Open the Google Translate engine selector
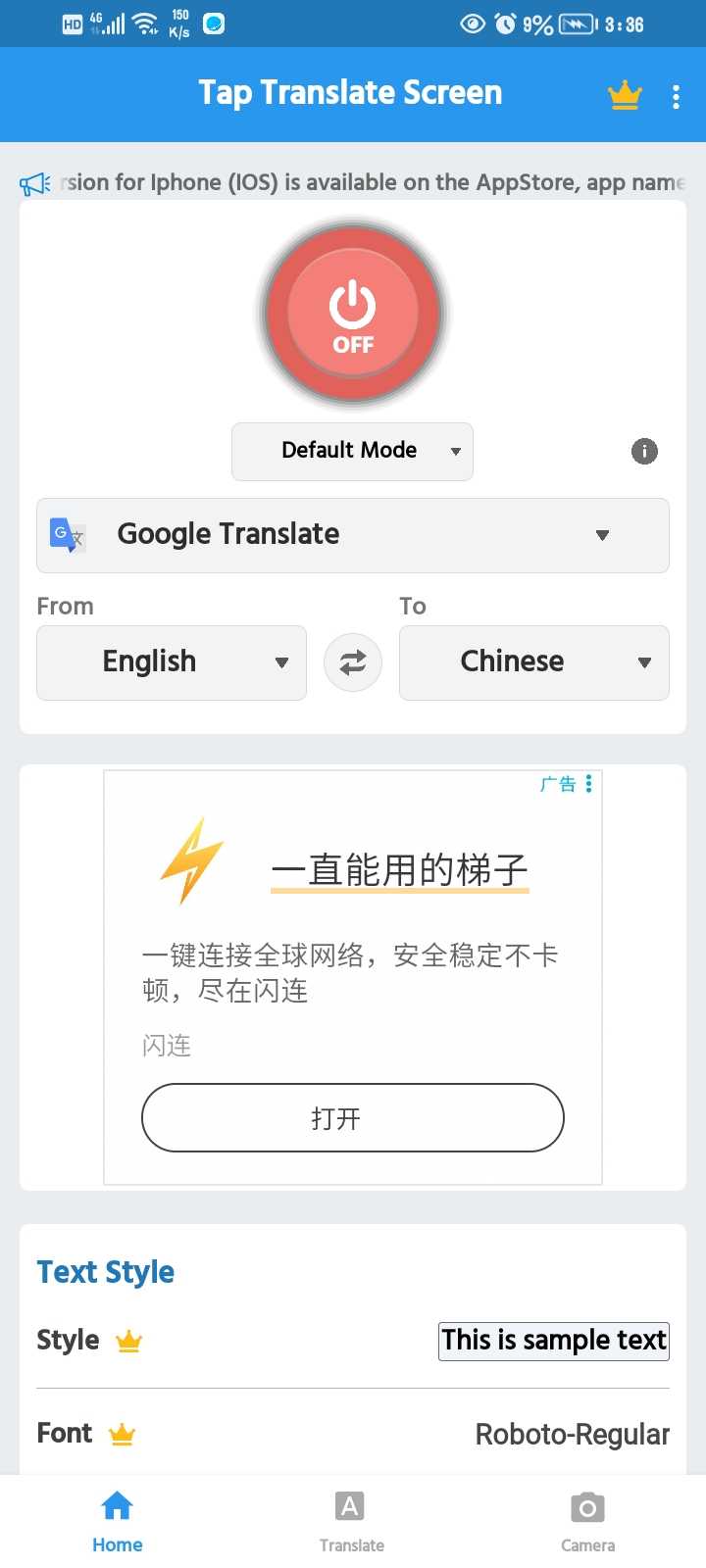 (353, 535)
